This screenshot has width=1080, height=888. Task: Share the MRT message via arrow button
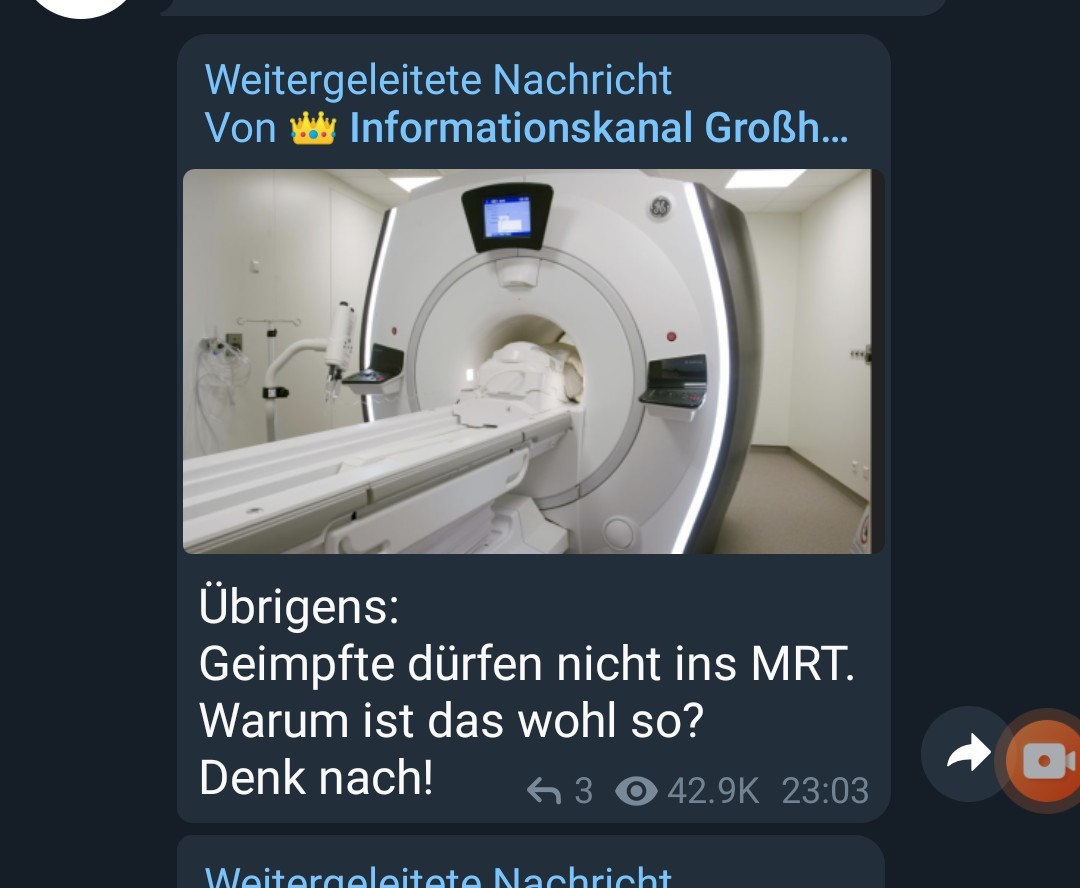[966, 755]
